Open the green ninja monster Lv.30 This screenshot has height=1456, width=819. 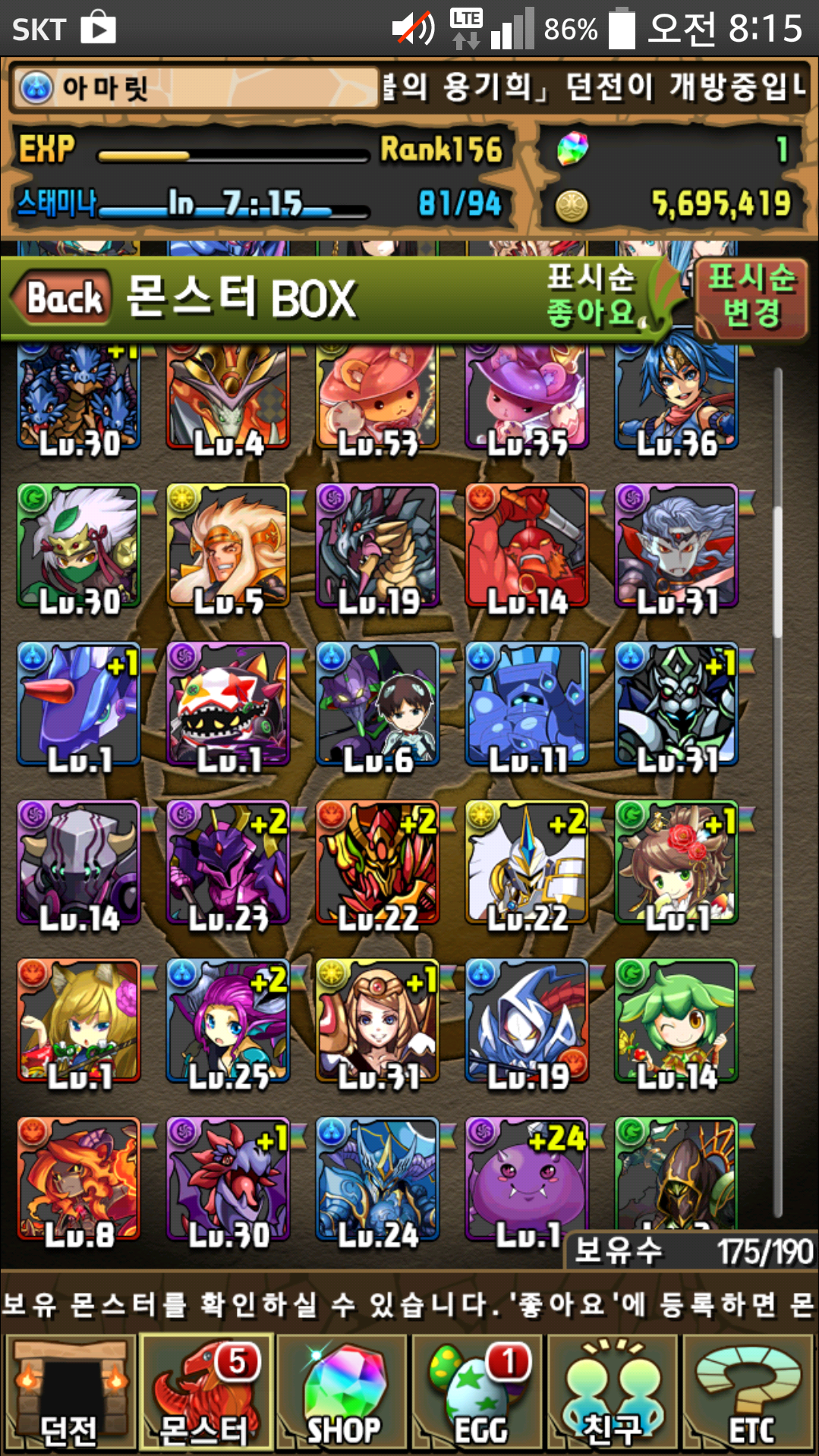78,546
